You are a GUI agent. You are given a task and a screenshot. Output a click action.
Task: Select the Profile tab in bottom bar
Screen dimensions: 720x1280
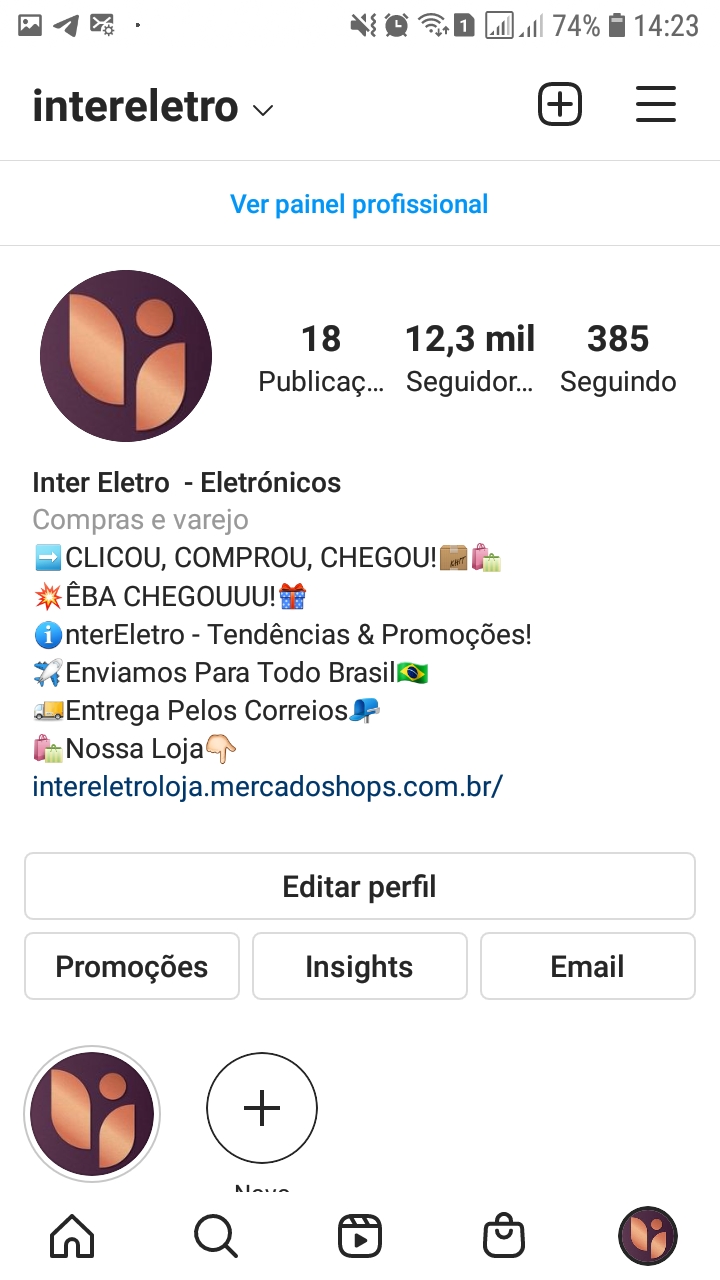pos(648,1236)
